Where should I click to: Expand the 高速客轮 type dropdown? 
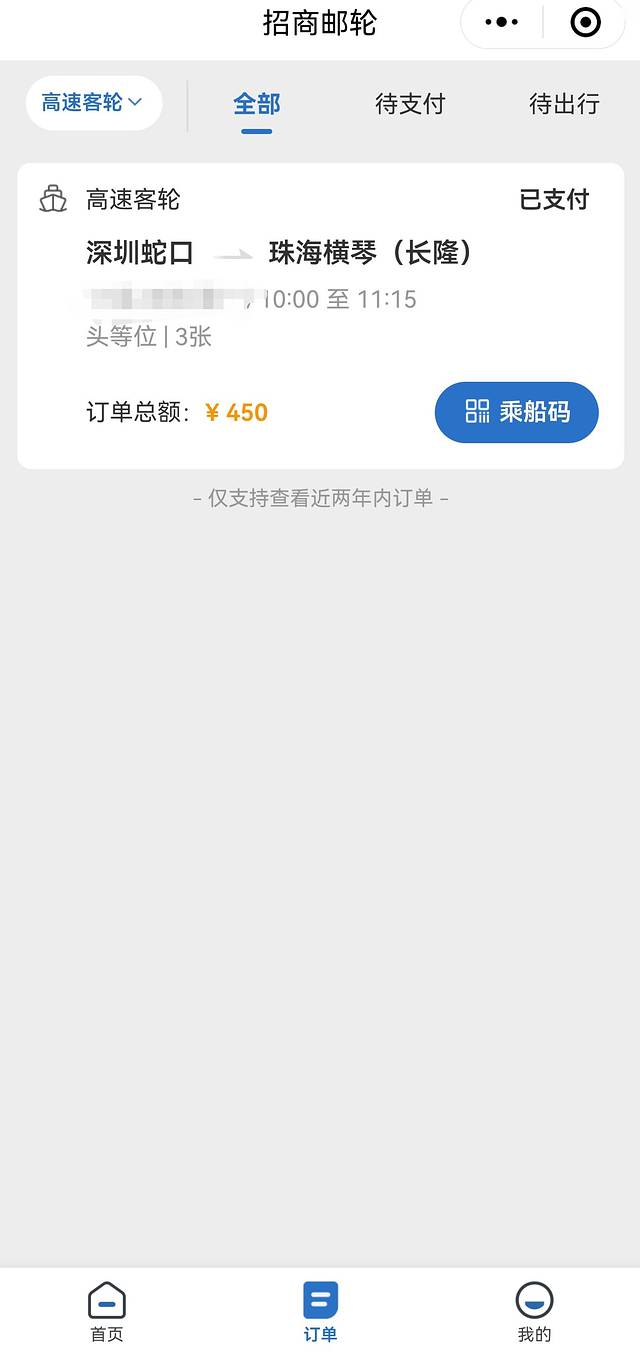pyautogui.click(x=93, y=102)
